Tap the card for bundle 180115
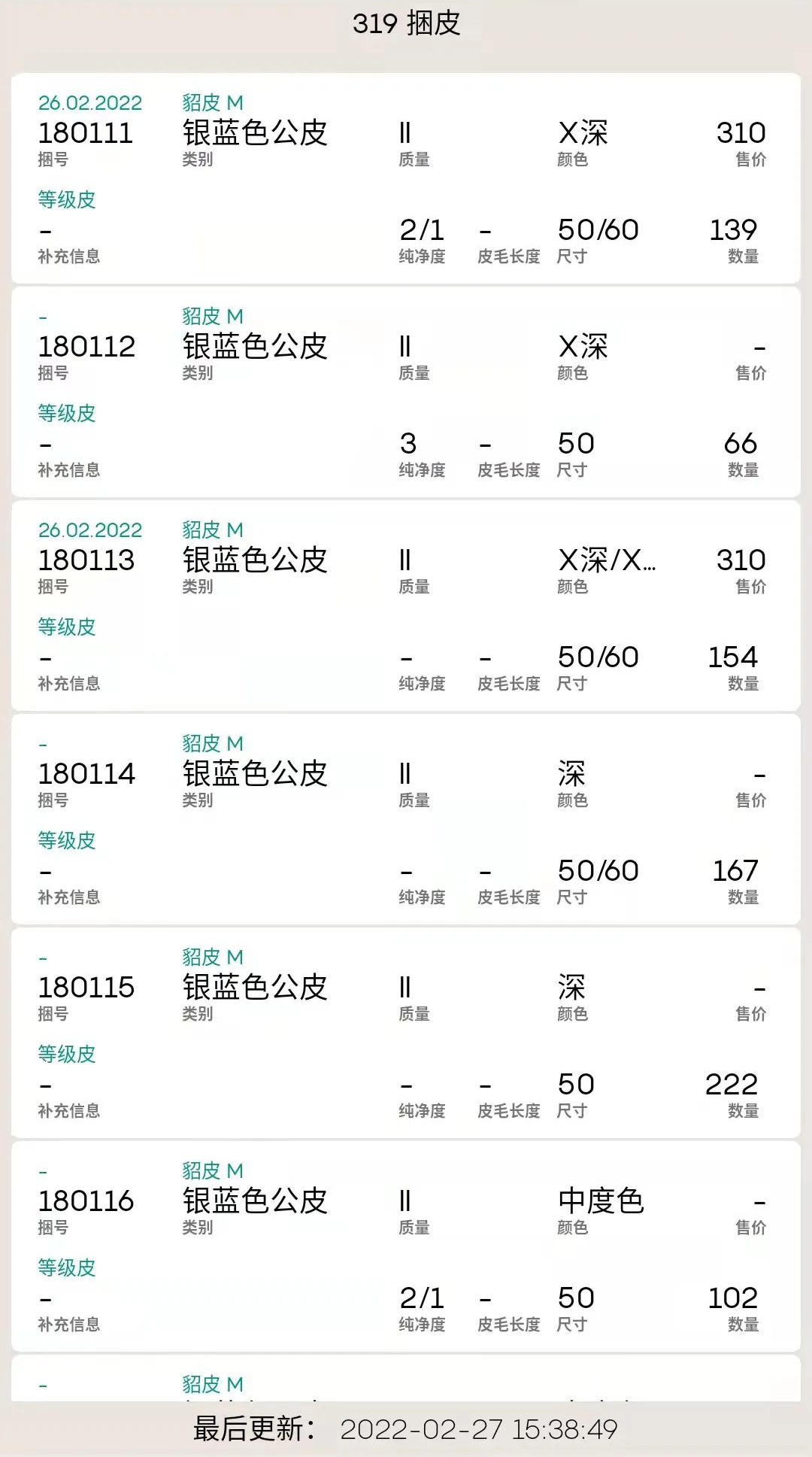The height and width of the screenshot is (1457, 812). (406, 1034)
